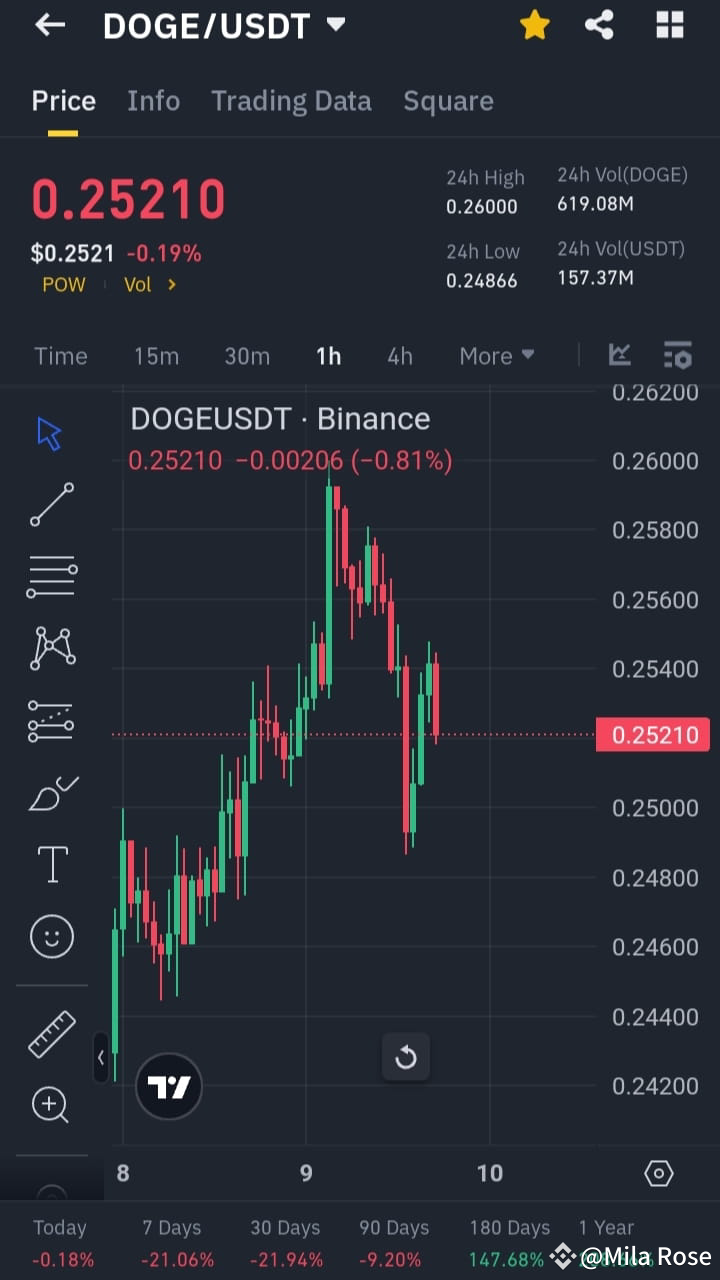
Task: Open the DOGE/USDT pair selector dropdown
Action: (x=226, y=25)
